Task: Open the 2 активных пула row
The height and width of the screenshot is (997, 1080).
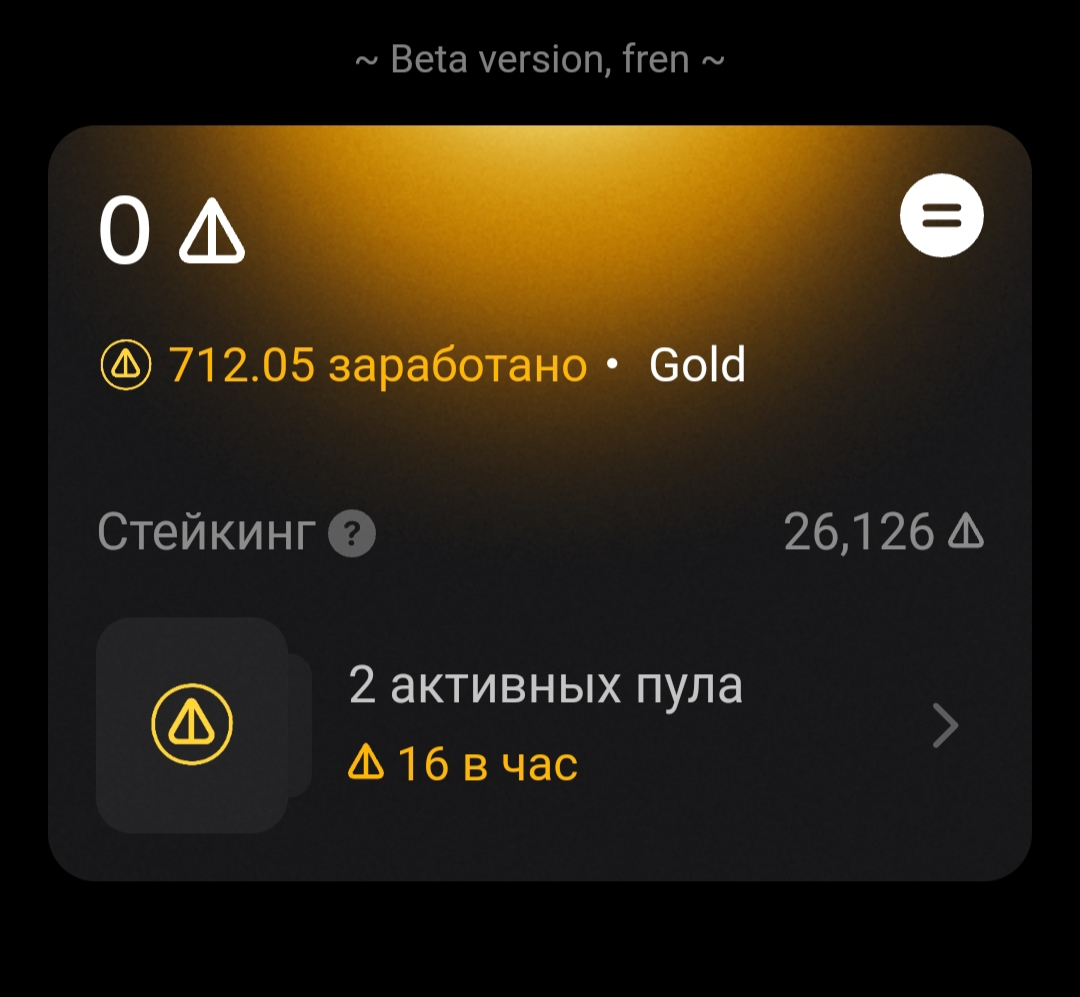Action: coord(545,725)
